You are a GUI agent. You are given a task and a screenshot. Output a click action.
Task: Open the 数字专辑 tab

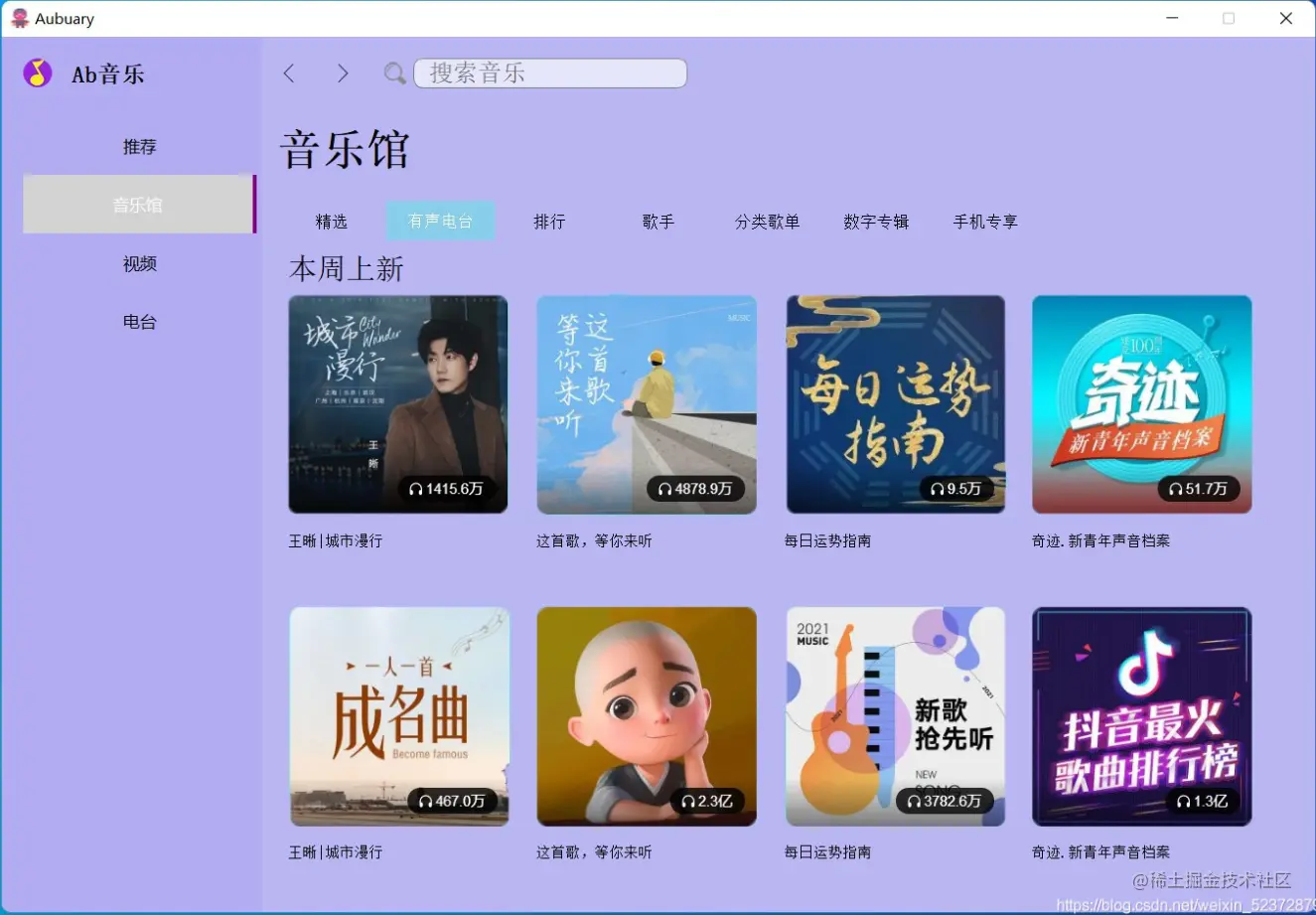pyautogui.click(x=876, y=222)
